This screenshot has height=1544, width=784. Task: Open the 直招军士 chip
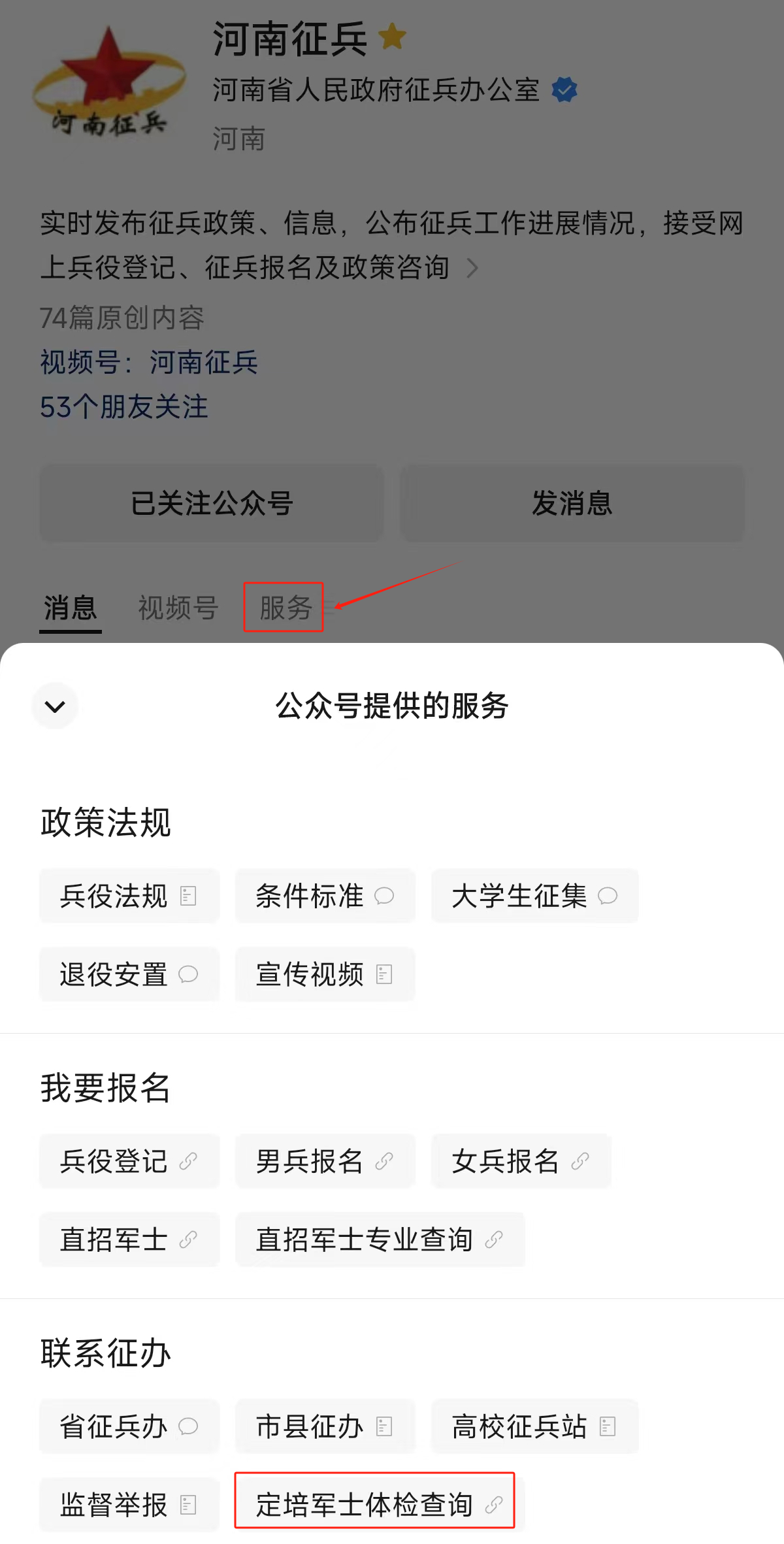(129, 1240)
